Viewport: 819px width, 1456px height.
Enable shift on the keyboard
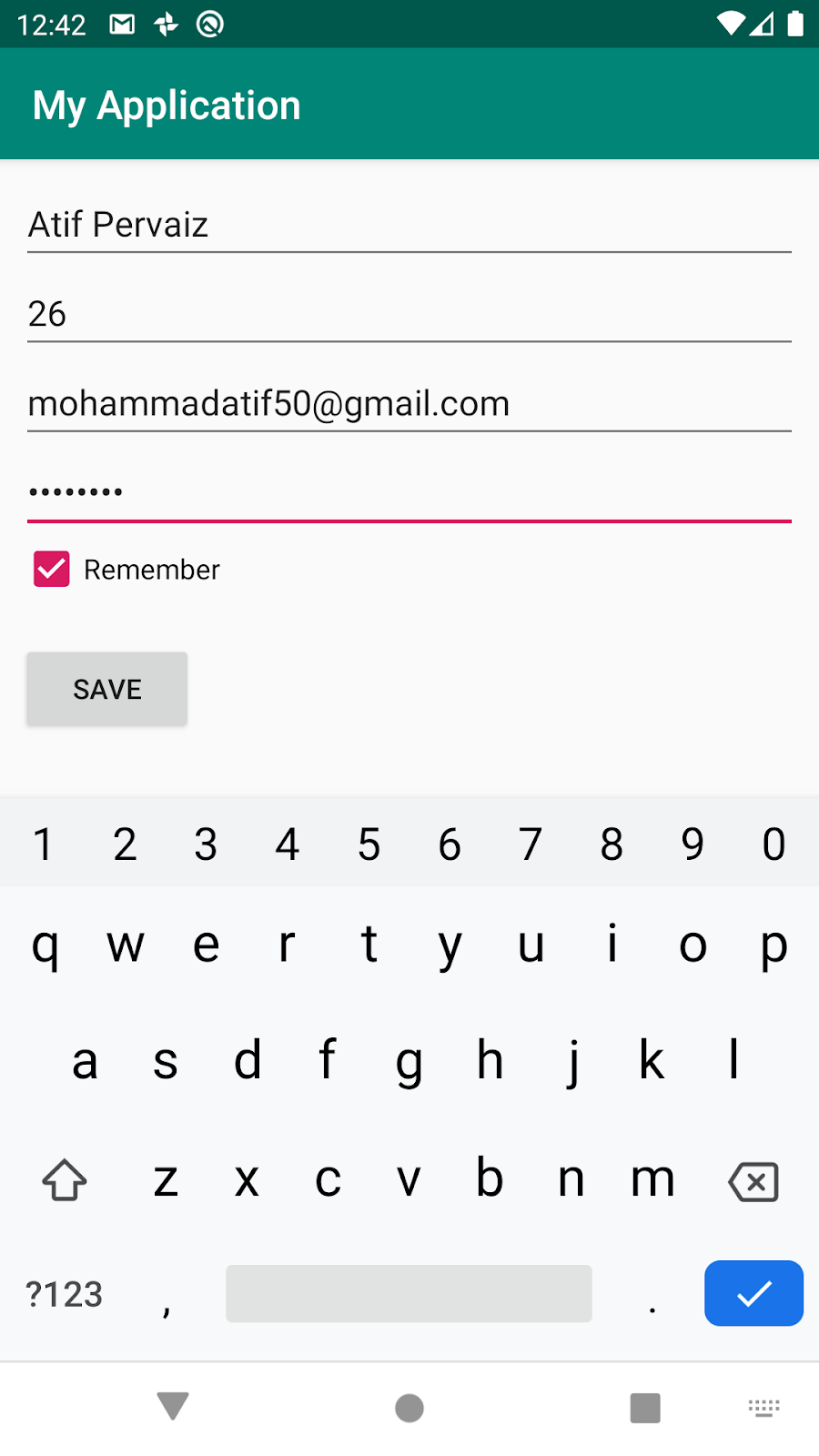click(65, 1180)
